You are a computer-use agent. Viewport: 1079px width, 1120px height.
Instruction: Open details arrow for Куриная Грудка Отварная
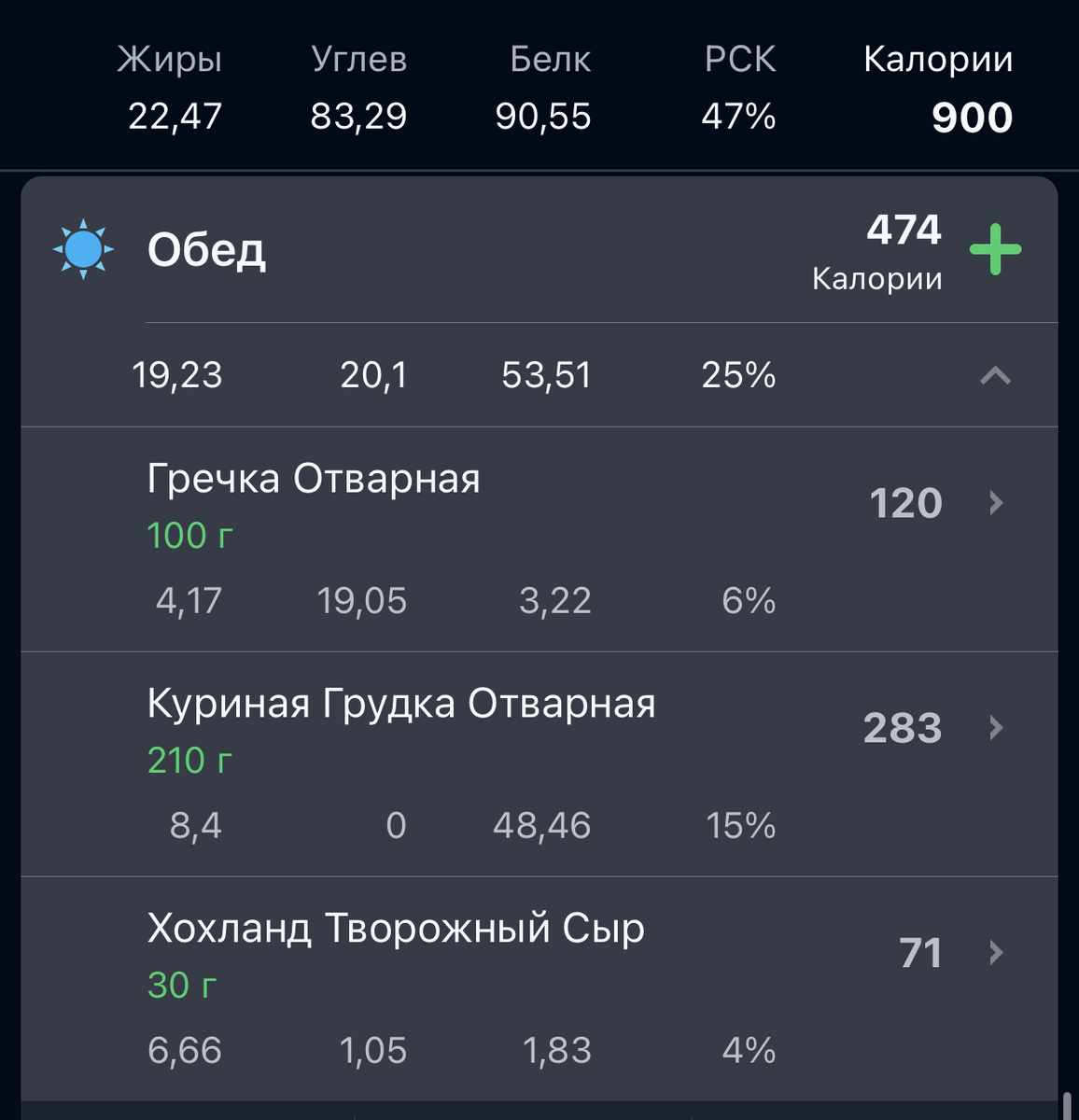(997, 728)
